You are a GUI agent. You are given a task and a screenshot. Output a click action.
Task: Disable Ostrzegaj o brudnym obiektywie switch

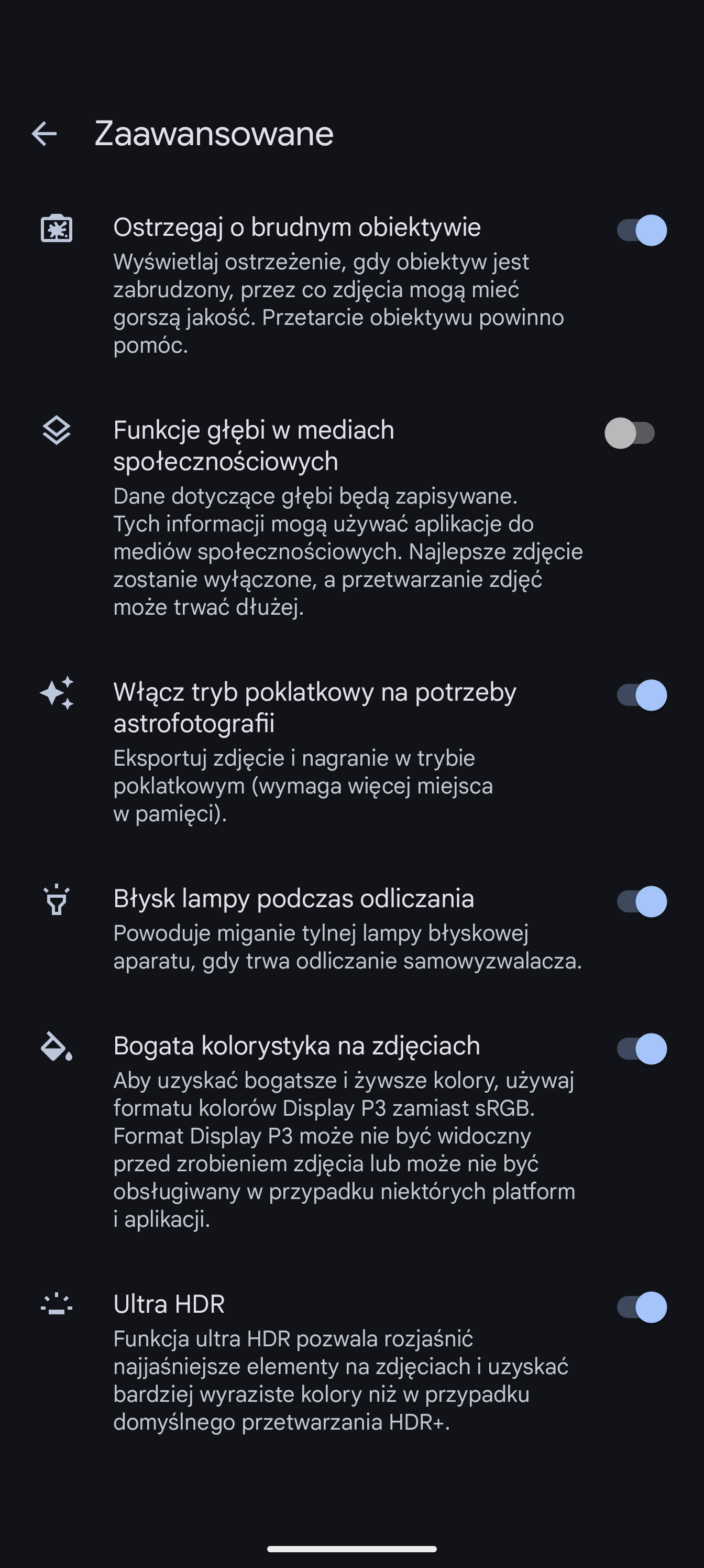(x=641, y=230)
